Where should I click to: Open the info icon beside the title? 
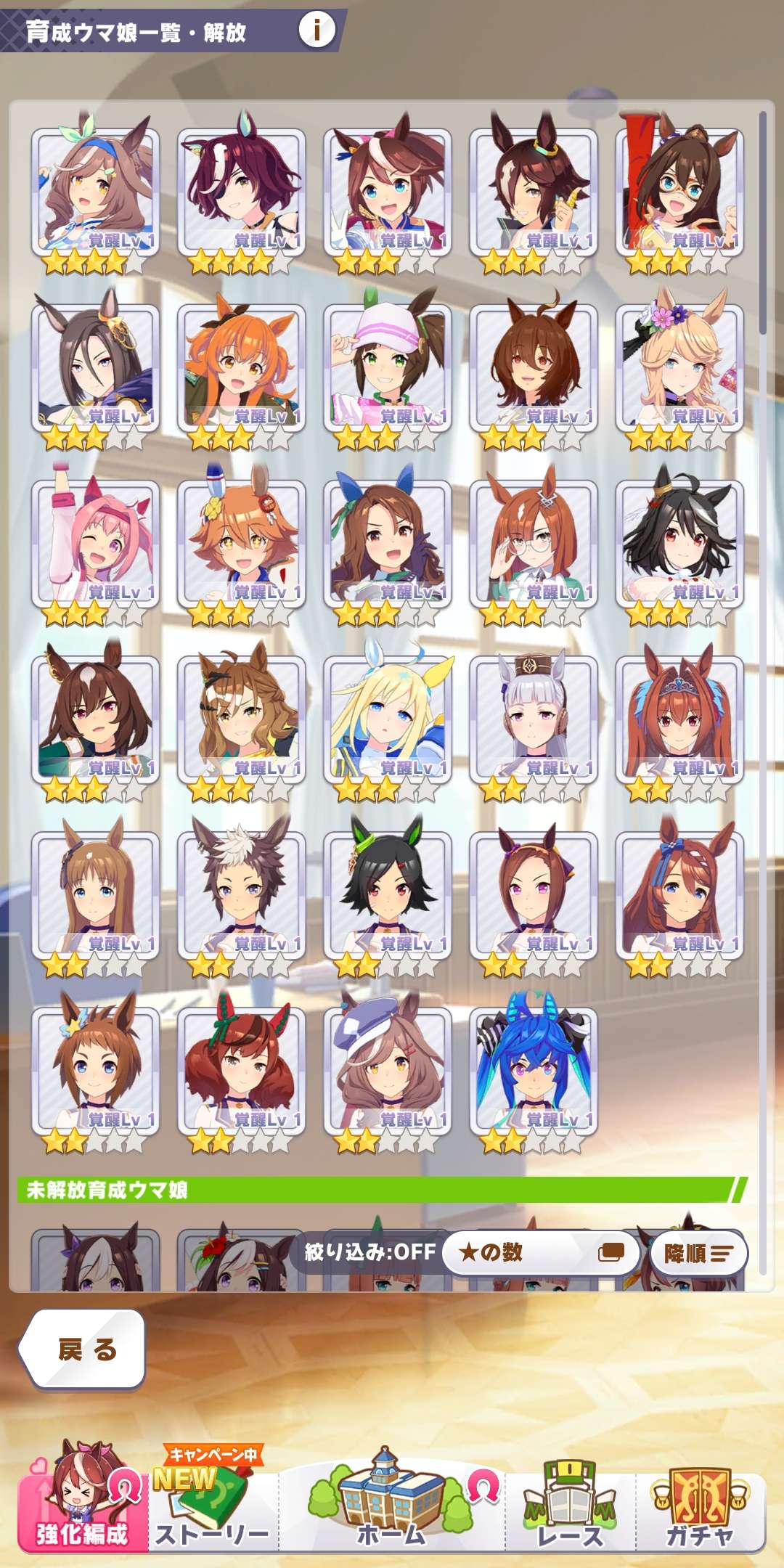[317, 30]
